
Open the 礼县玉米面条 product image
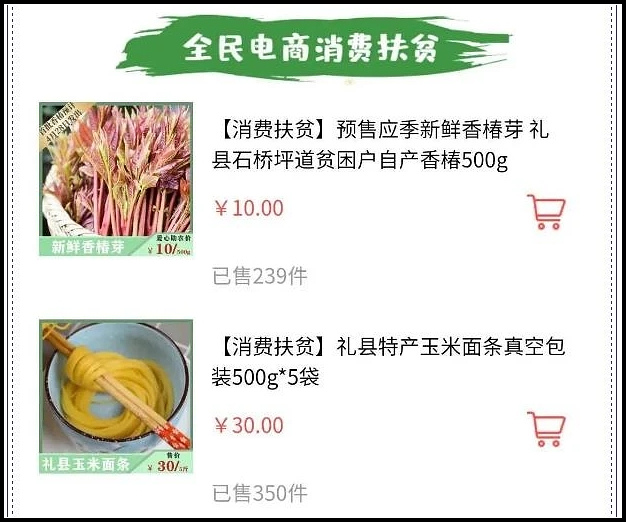click(x=115, y=396)
